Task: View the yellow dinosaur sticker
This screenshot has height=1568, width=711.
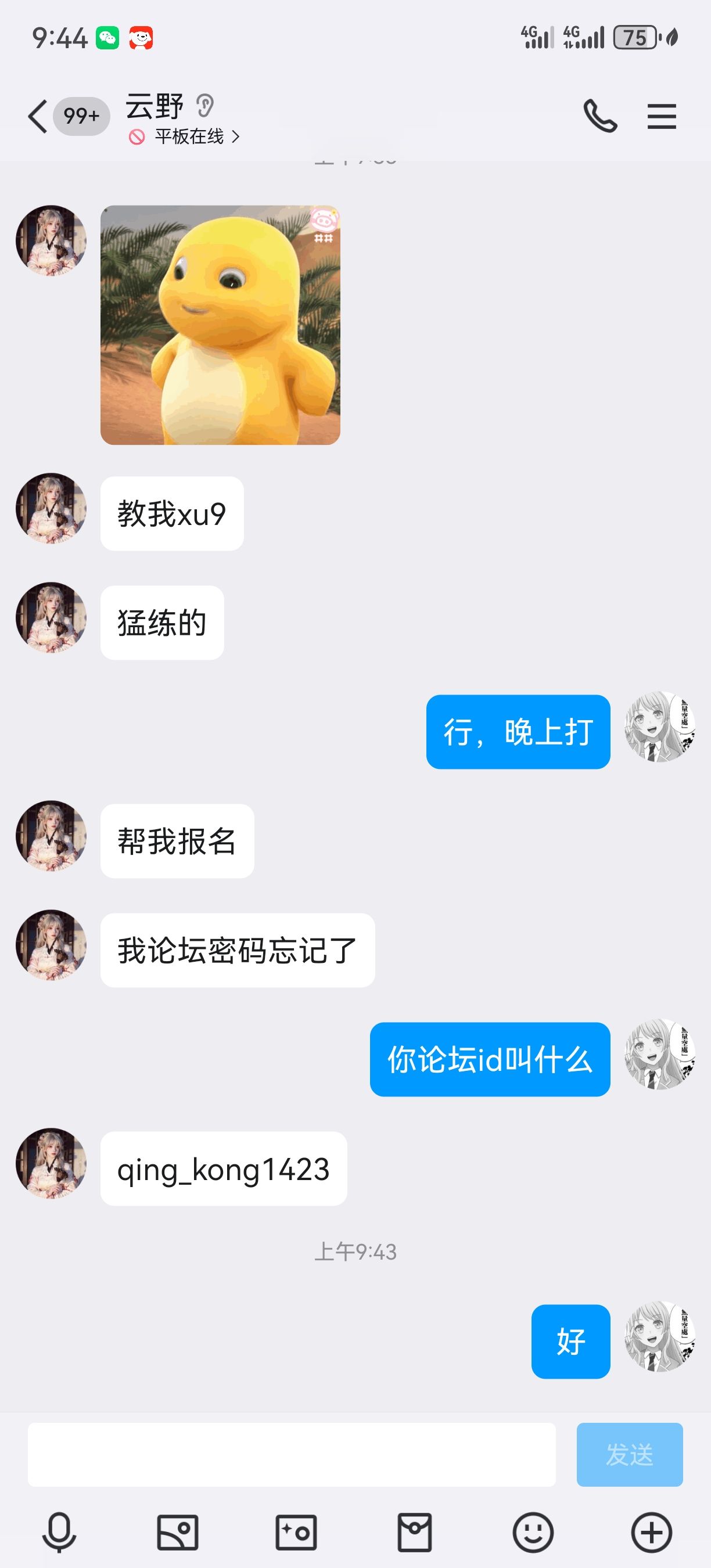Action: (220, 325)
